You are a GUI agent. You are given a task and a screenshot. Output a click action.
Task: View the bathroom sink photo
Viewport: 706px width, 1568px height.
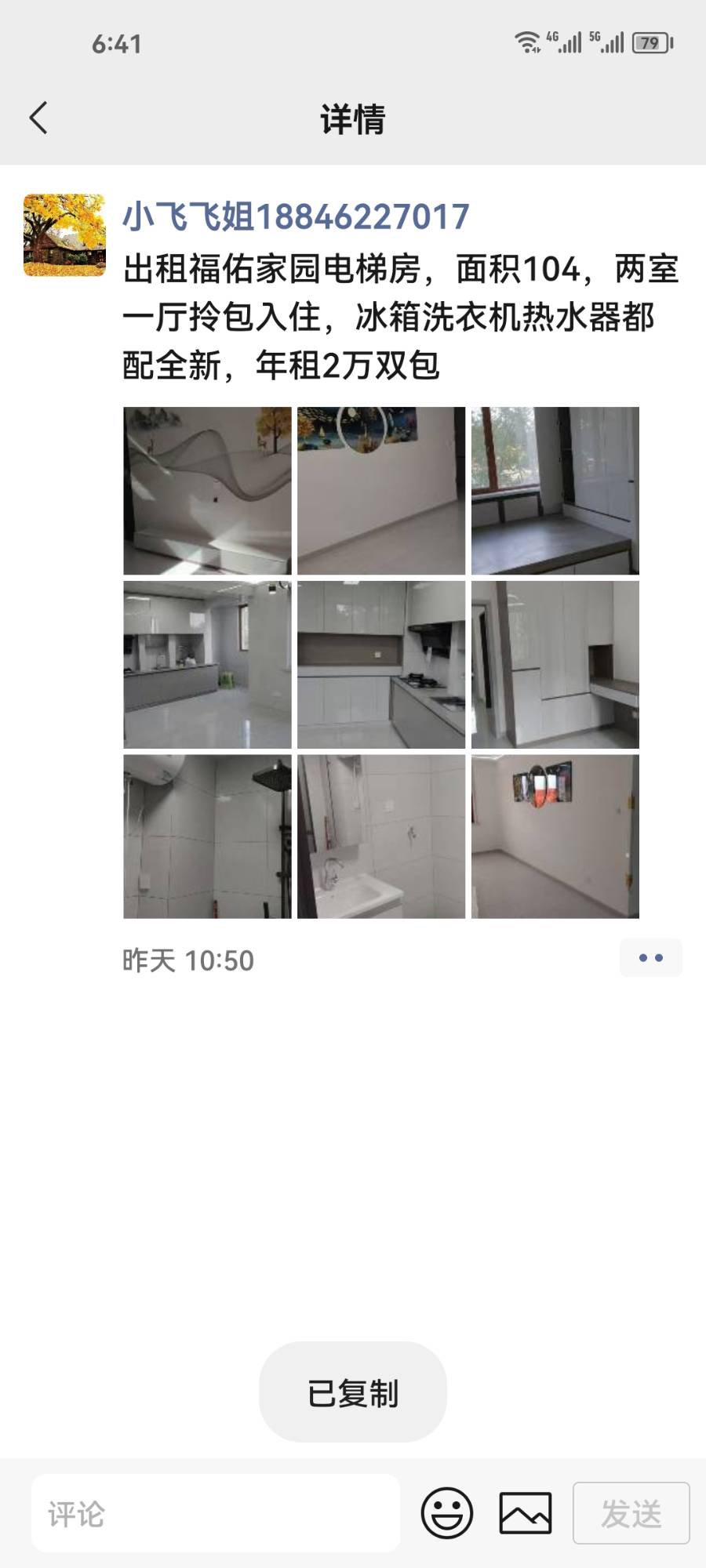[x=381, y=837]
